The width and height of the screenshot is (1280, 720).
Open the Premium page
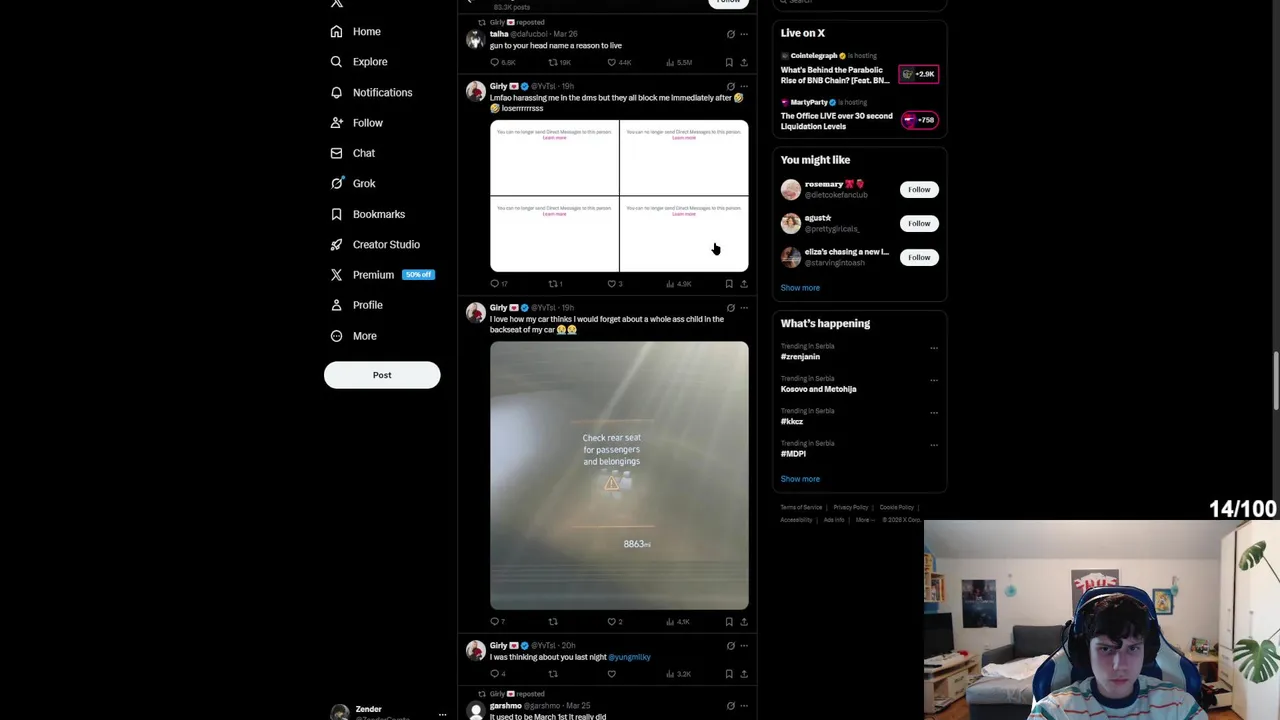point(373,275)
